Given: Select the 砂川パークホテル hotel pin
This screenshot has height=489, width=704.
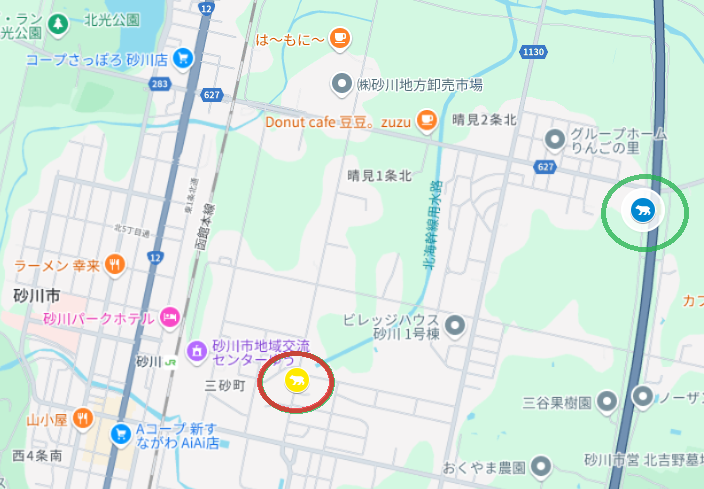Looking at the screenshot, I should 169,317.
